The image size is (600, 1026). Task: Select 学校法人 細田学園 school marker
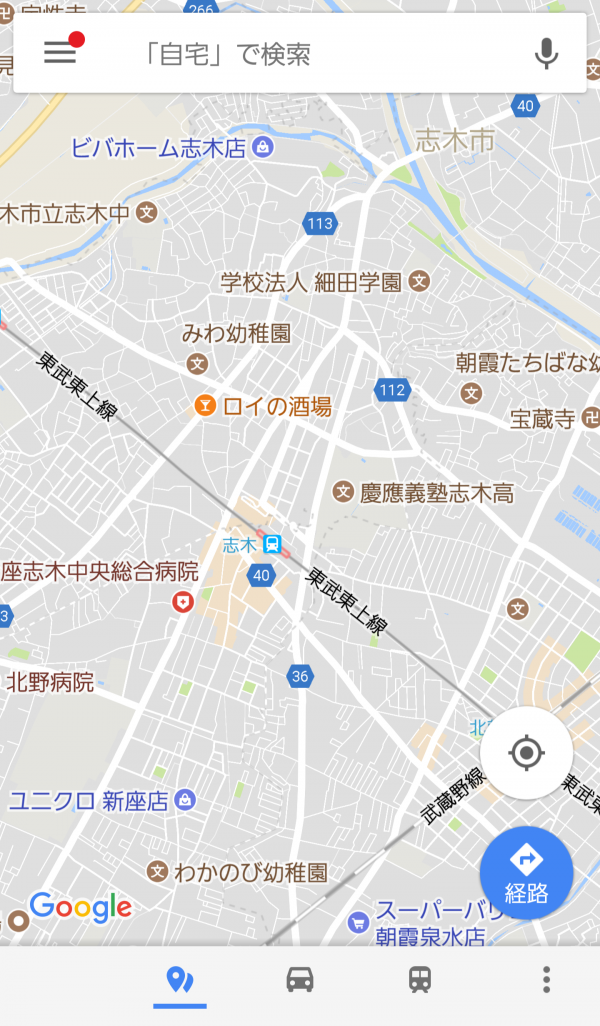pos(419,281)
